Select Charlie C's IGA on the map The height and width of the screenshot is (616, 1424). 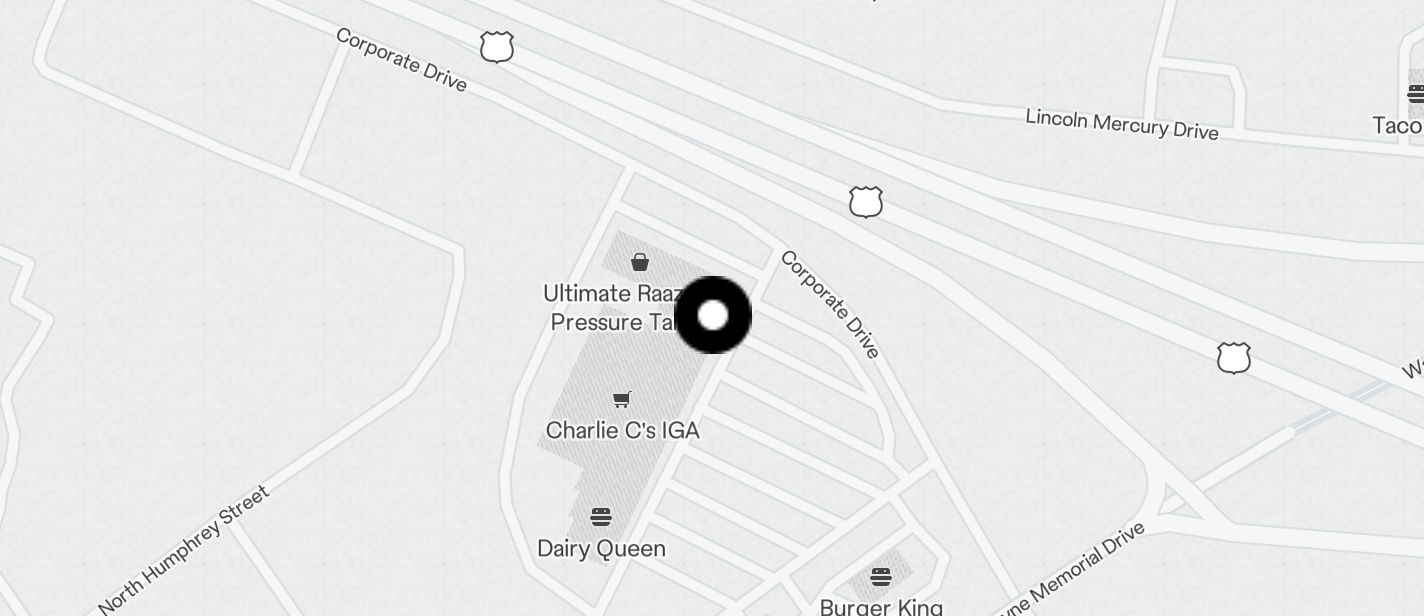(622, 401)
